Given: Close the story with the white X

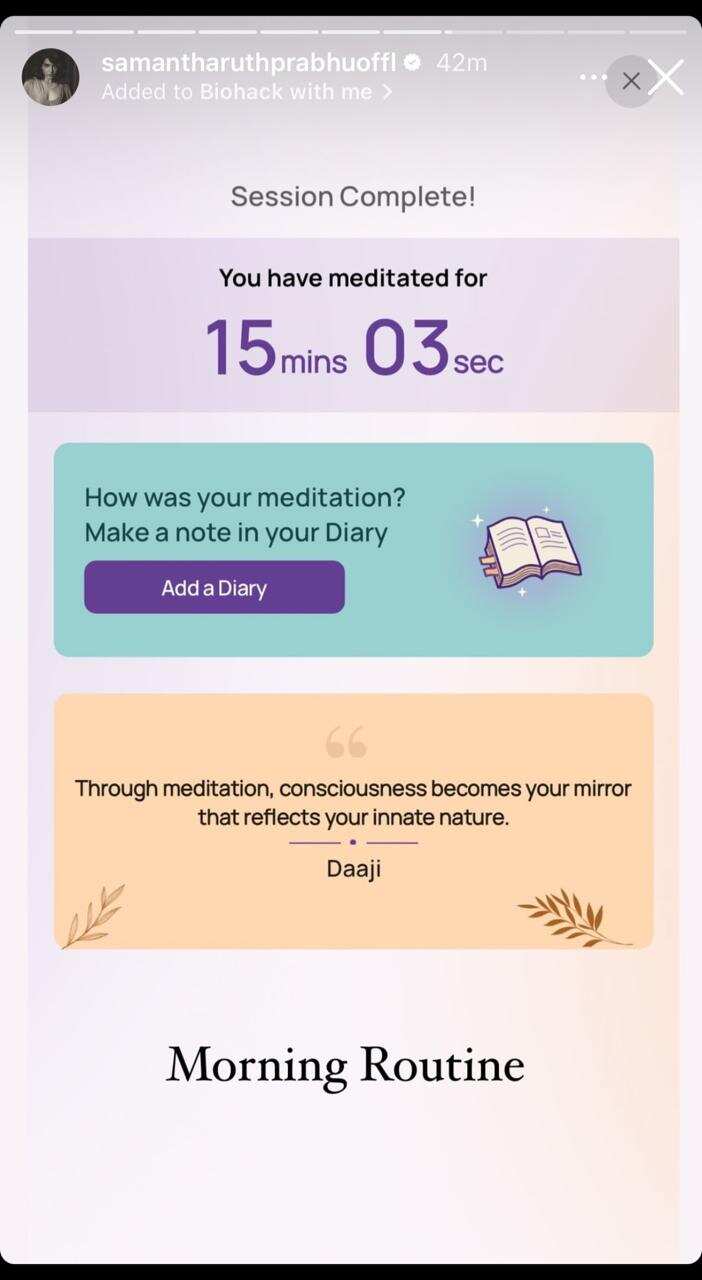Looking at the screenshot, I should [x=666, y=77].
